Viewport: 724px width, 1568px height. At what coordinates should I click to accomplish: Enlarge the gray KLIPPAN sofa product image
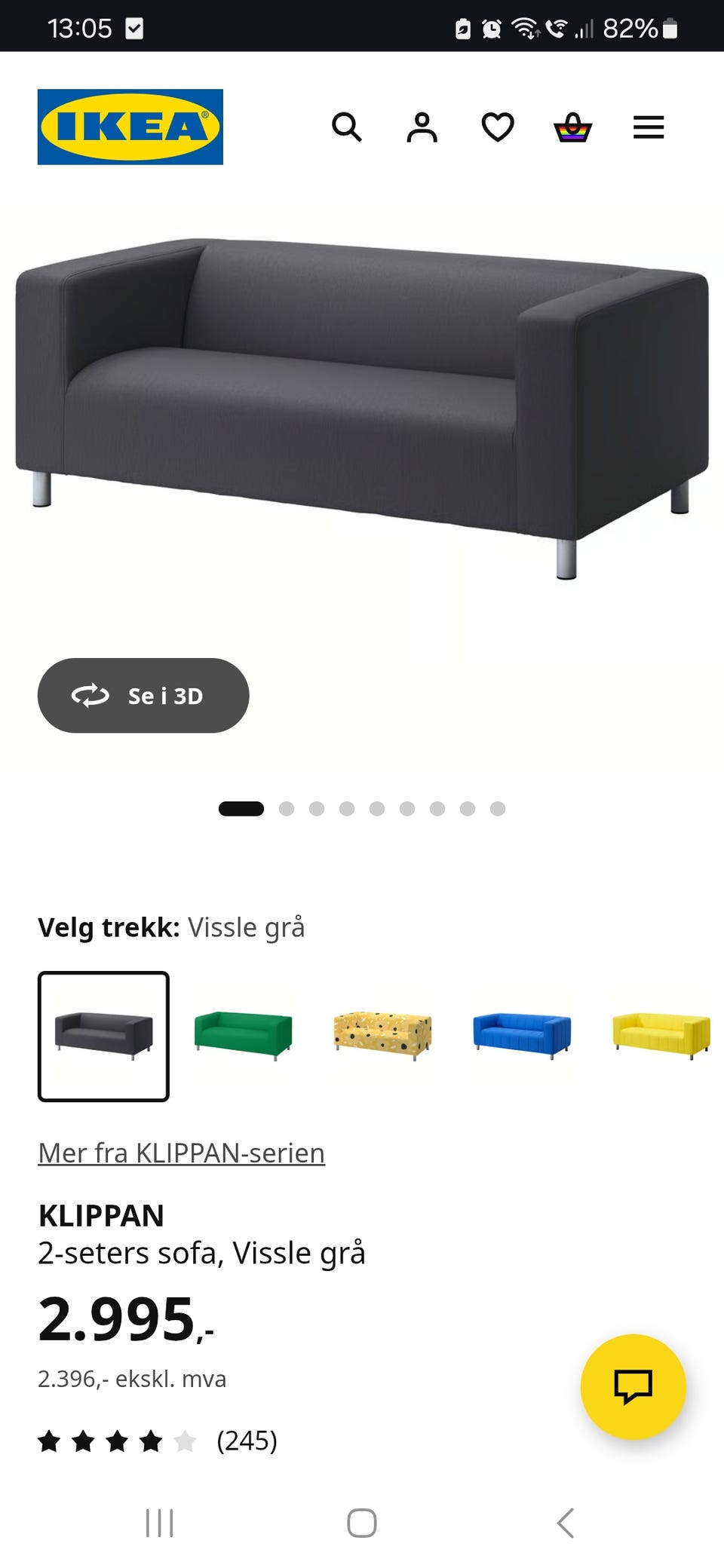(362, 407)
